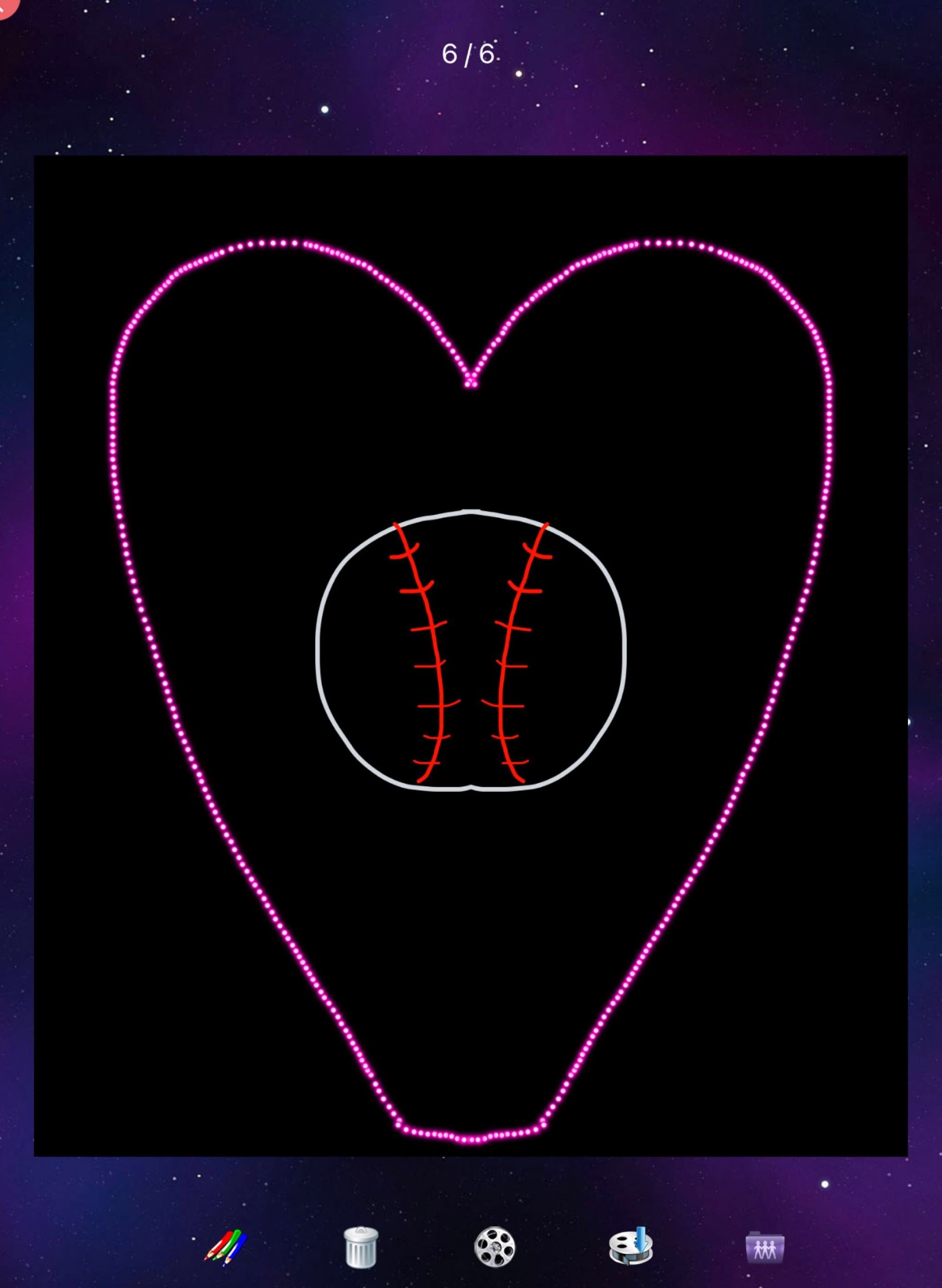Save the video using reel download icon
This screenshot has height=1288, width=942.
(x=630, y=1247)
